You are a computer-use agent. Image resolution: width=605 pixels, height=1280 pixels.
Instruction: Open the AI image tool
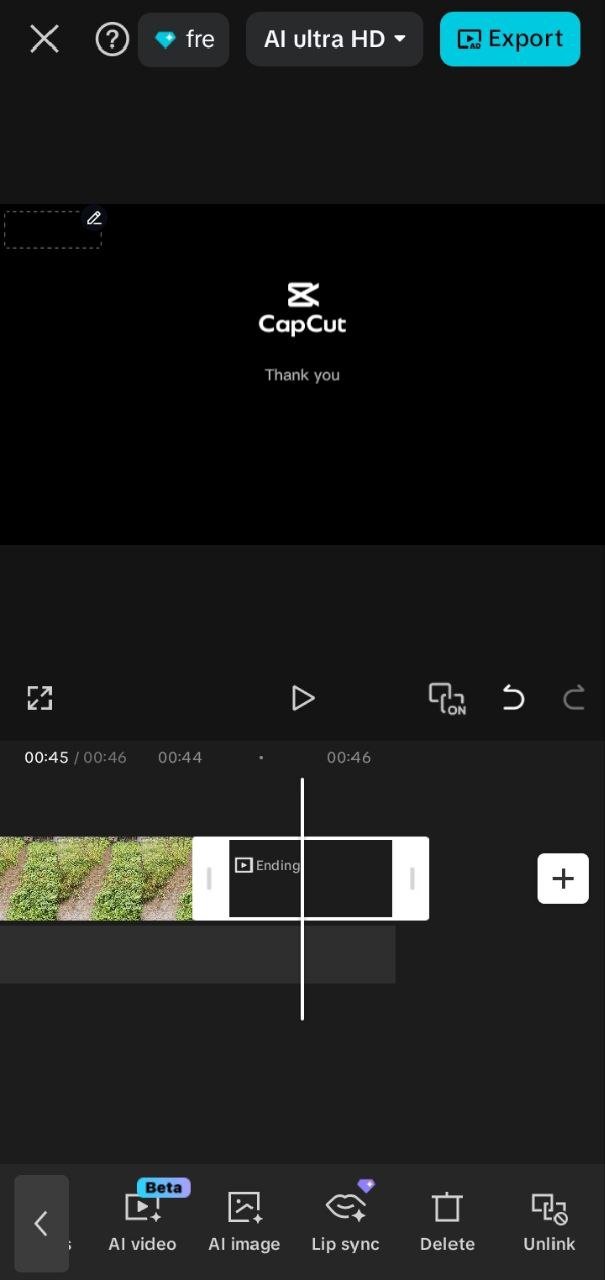[244, 1222]
